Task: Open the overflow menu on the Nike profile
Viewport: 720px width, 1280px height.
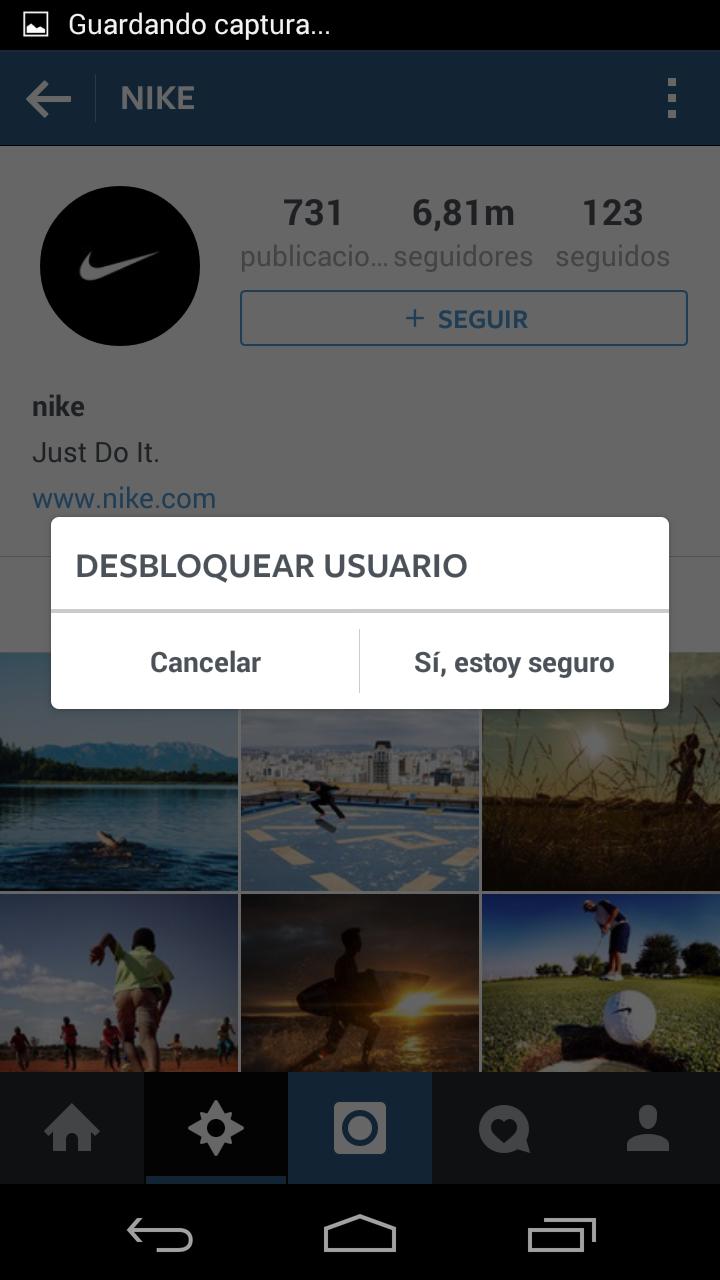Action: pos(671,98)
